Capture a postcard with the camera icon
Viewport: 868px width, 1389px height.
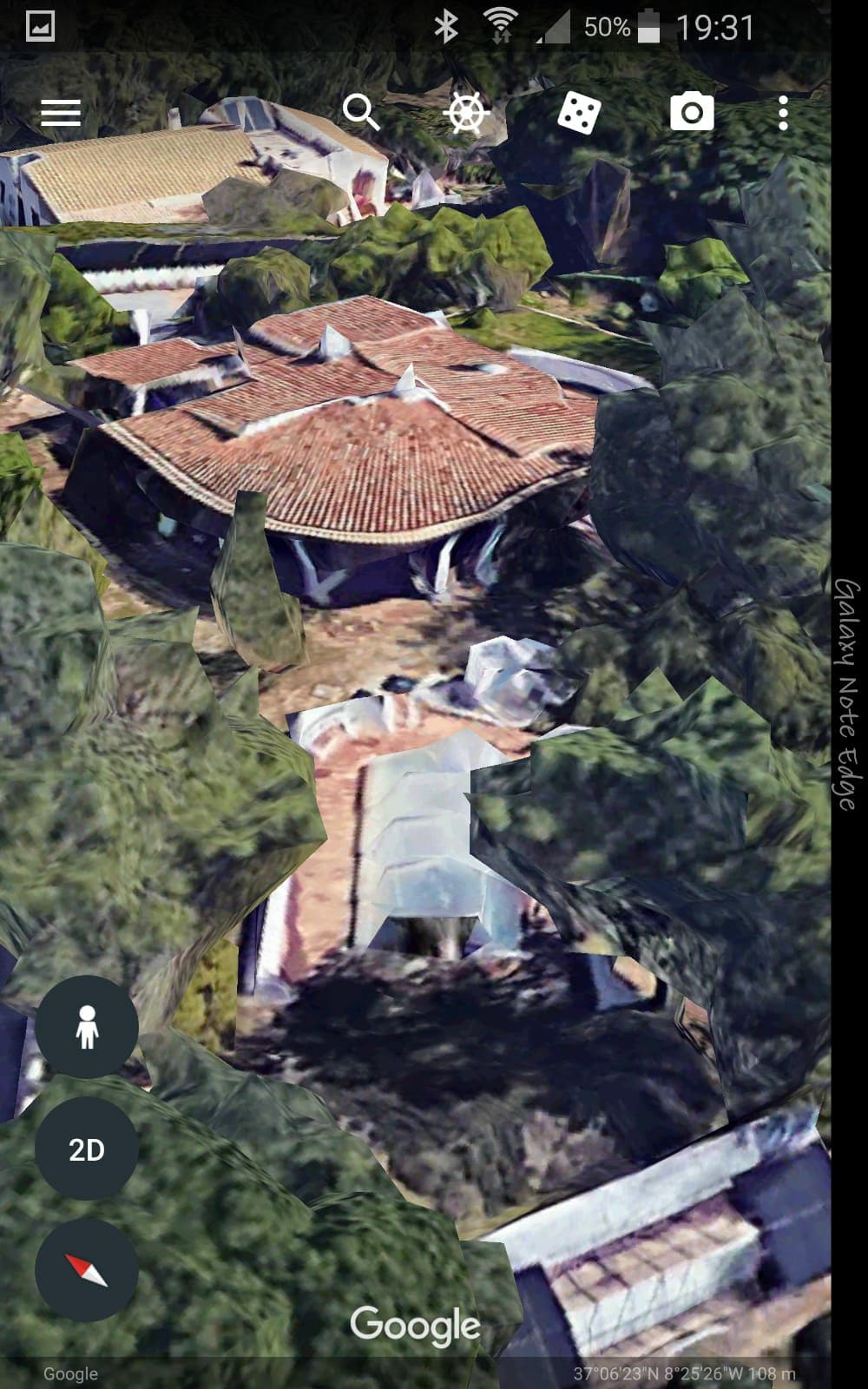pyautogui.click(x=692, y=113)
